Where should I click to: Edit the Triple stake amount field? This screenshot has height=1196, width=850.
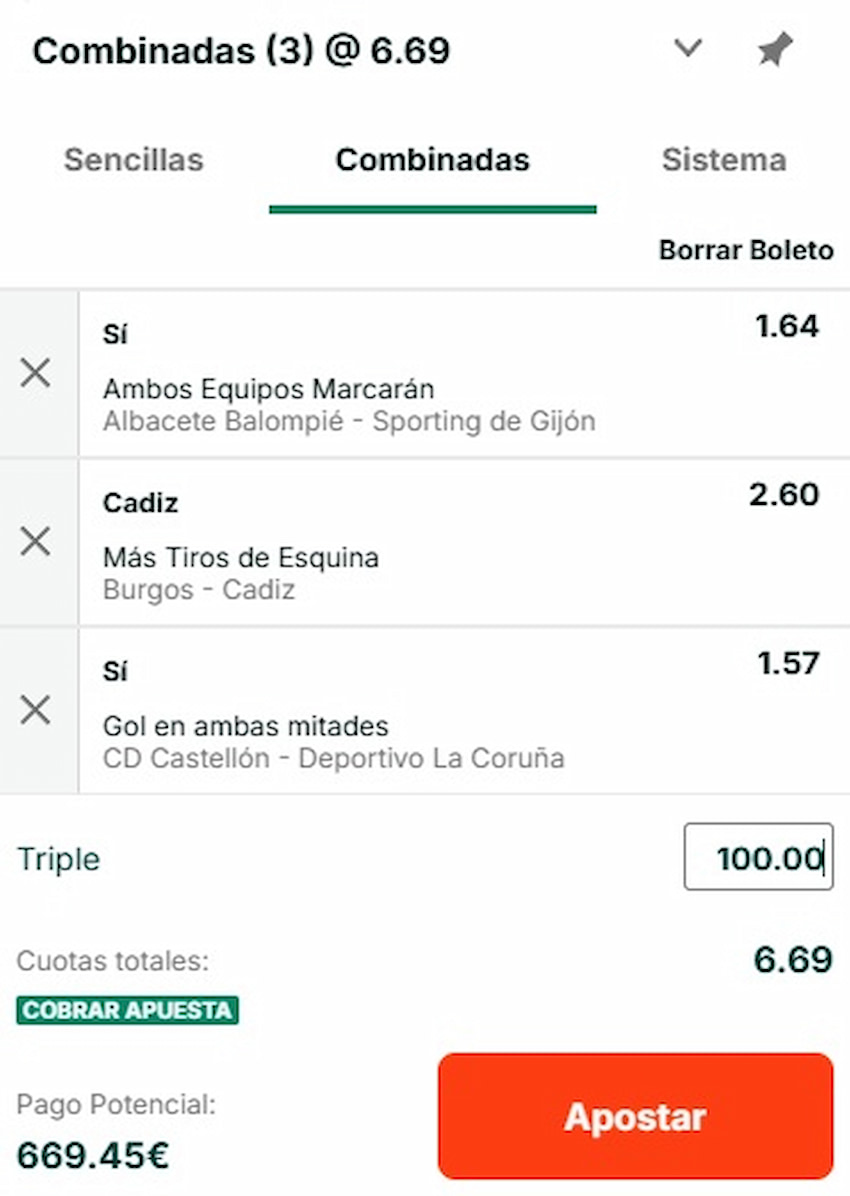tap(758, 857)
